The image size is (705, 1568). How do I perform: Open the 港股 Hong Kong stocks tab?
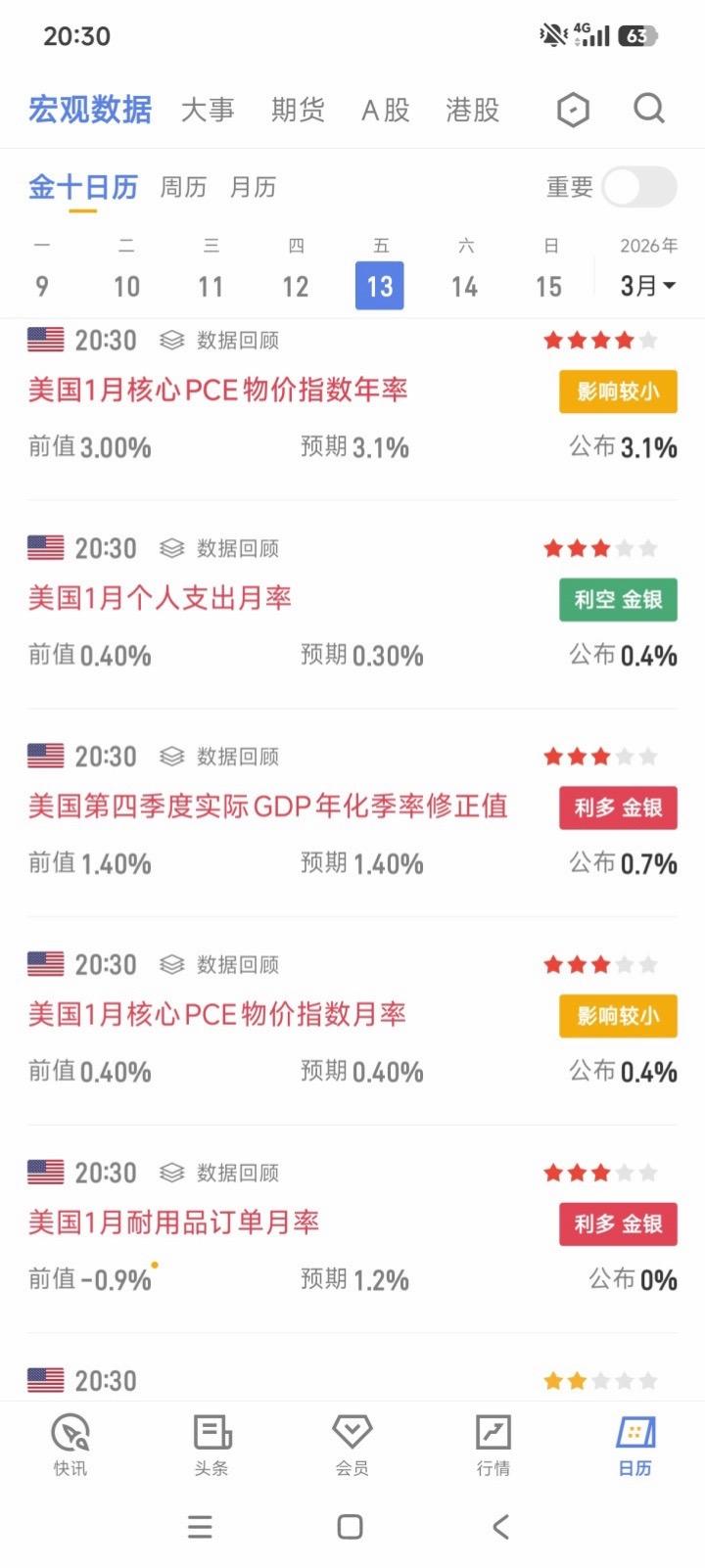click(x=471, y=110)
